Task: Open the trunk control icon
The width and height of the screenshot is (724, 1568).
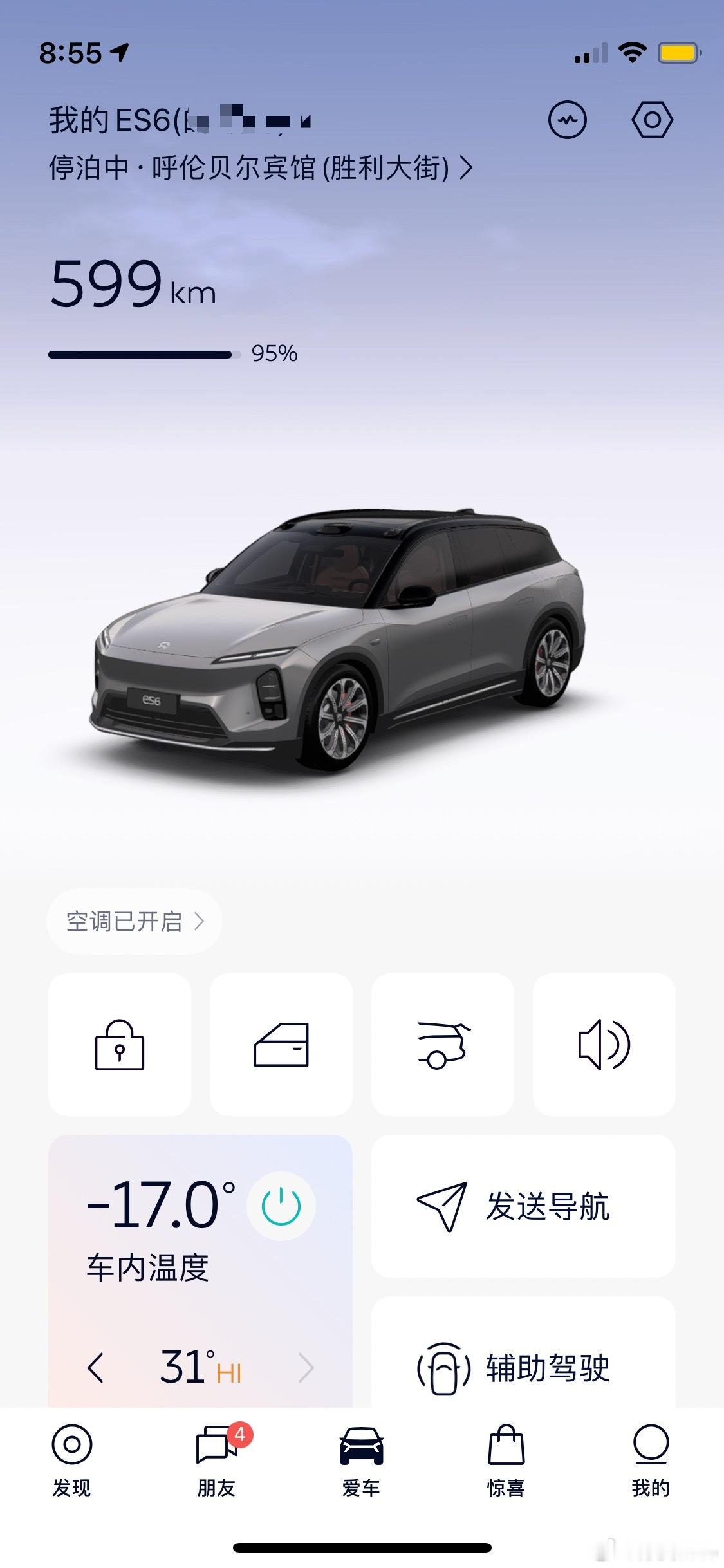Action: [442, 1044]
